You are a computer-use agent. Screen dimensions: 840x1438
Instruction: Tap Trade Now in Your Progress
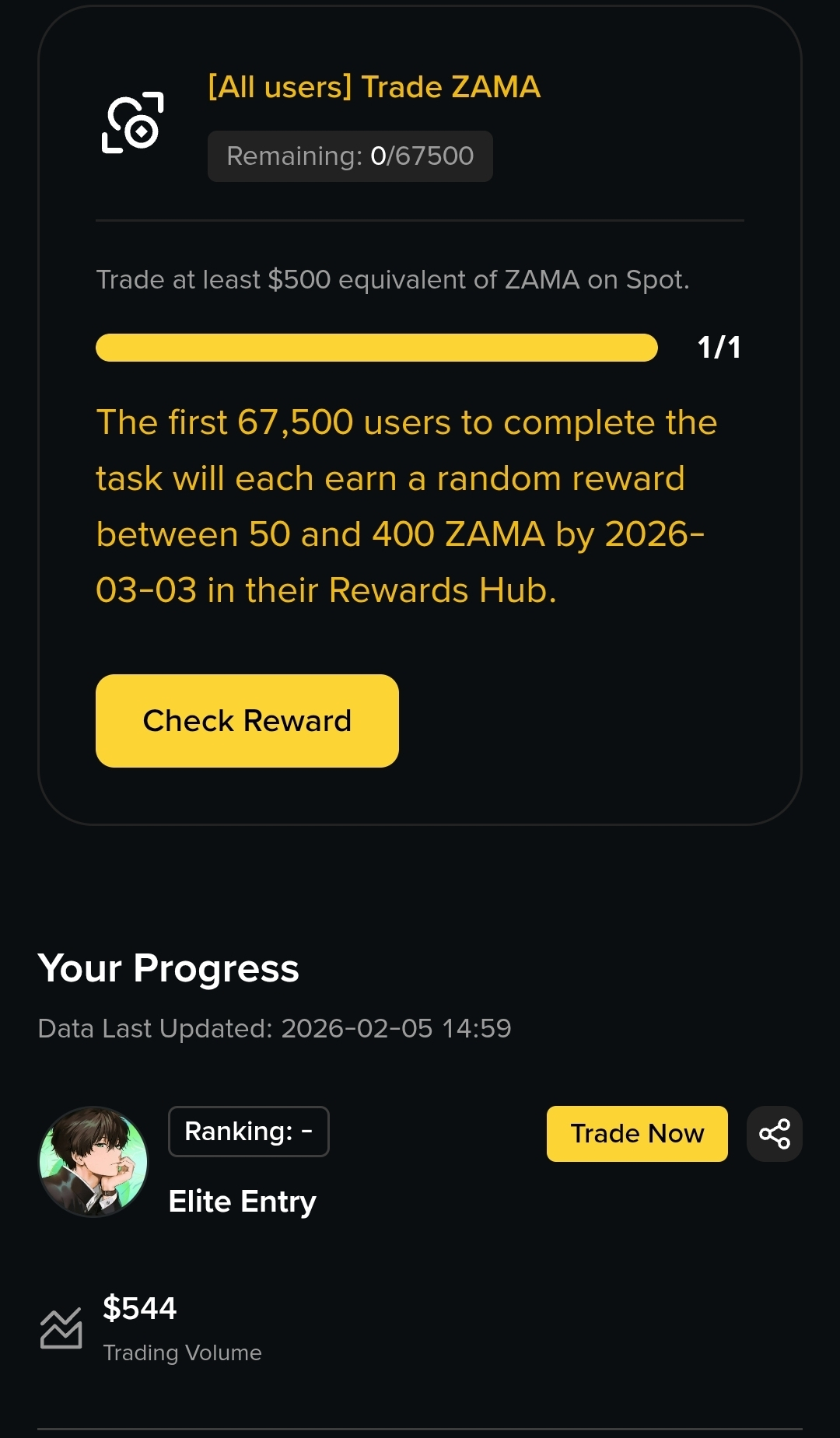pyautogui.click(x=637, y=1134)
